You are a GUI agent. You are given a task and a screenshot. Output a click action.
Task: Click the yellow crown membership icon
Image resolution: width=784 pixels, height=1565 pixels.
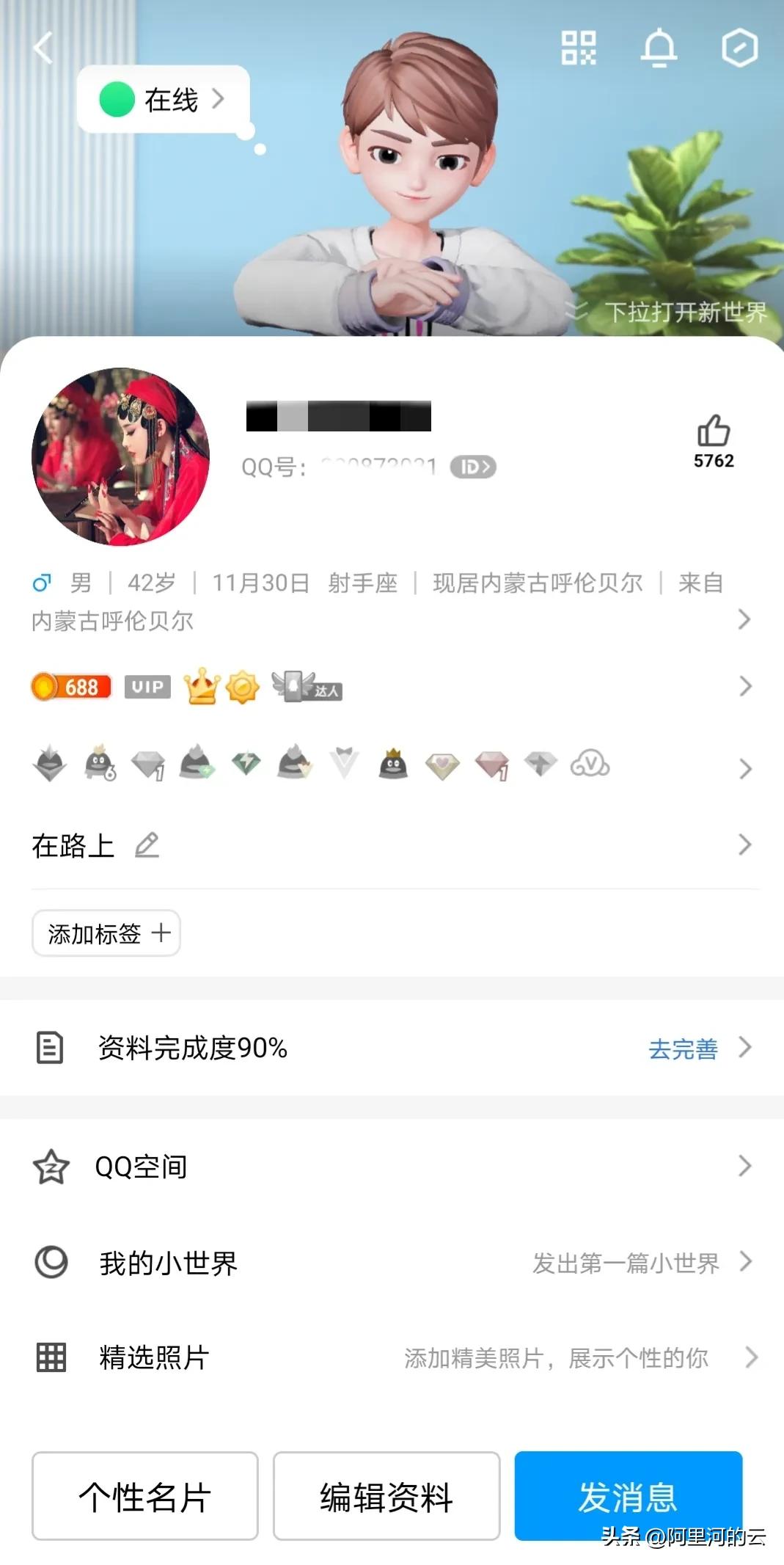tap(200, 685)
